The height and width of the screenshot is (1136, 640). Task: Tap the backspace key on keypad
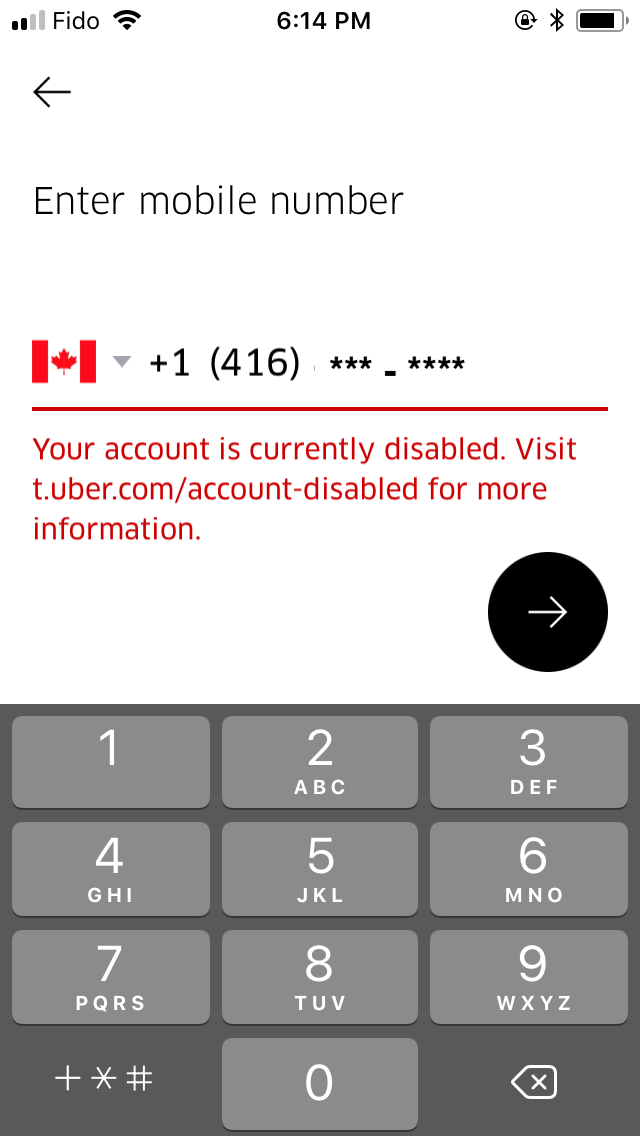coord(532,1081)
